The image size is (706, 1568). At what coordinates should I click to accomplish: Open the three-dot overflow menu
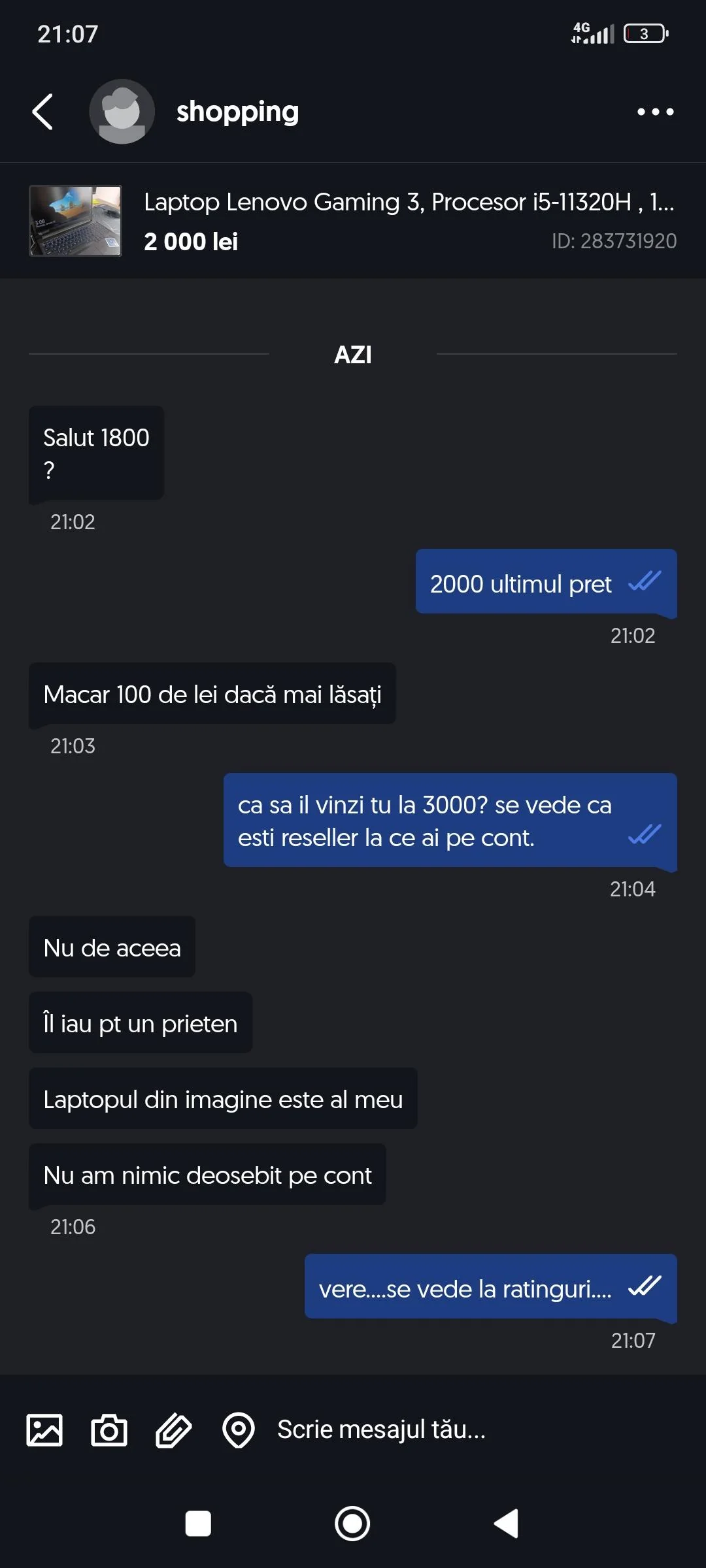tap(655, 112)
